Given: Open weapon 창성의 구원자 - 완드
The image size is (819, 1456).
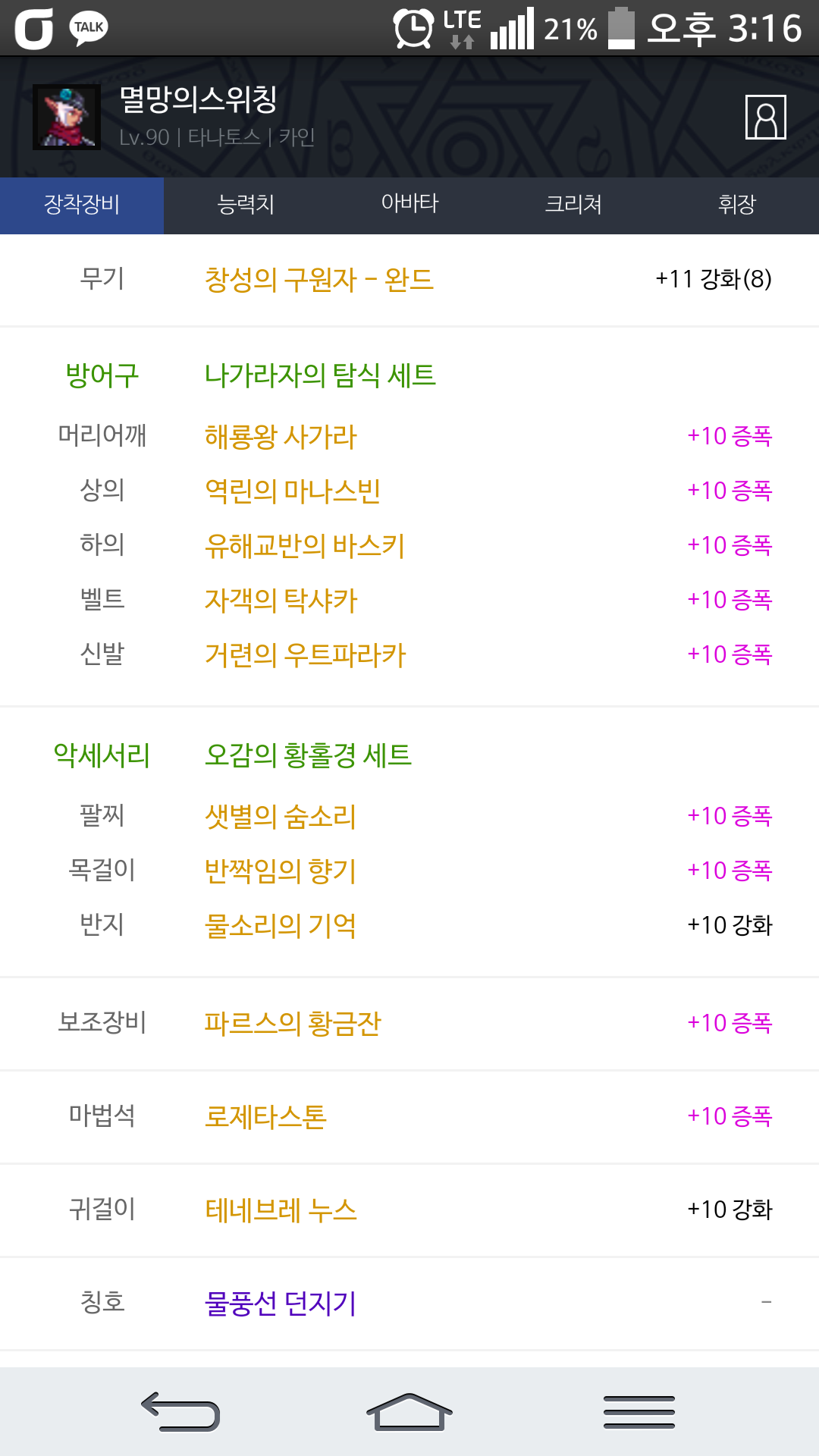Looking at the screenshot, I should [318, 280].
